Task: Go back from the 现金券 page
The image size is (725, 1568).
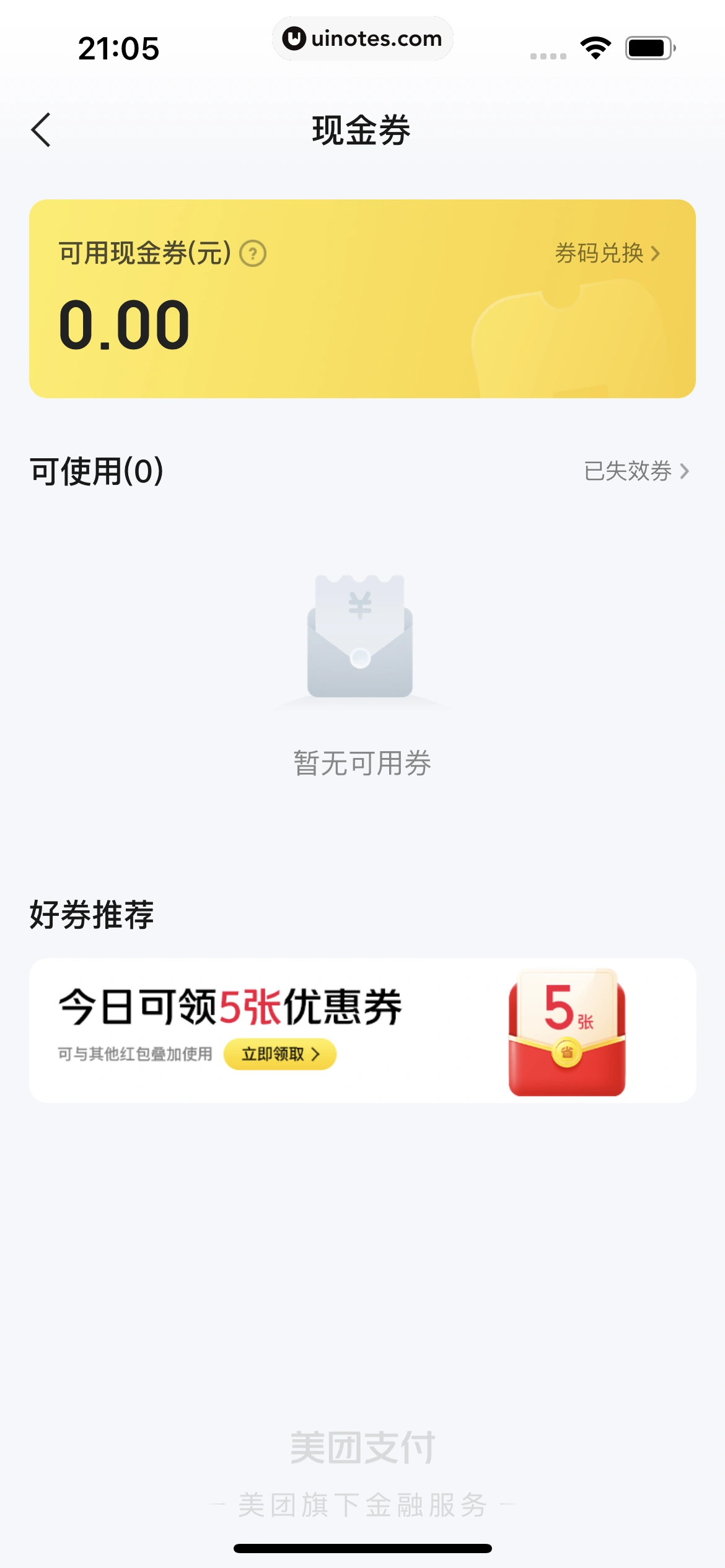Action: point(42,130)
